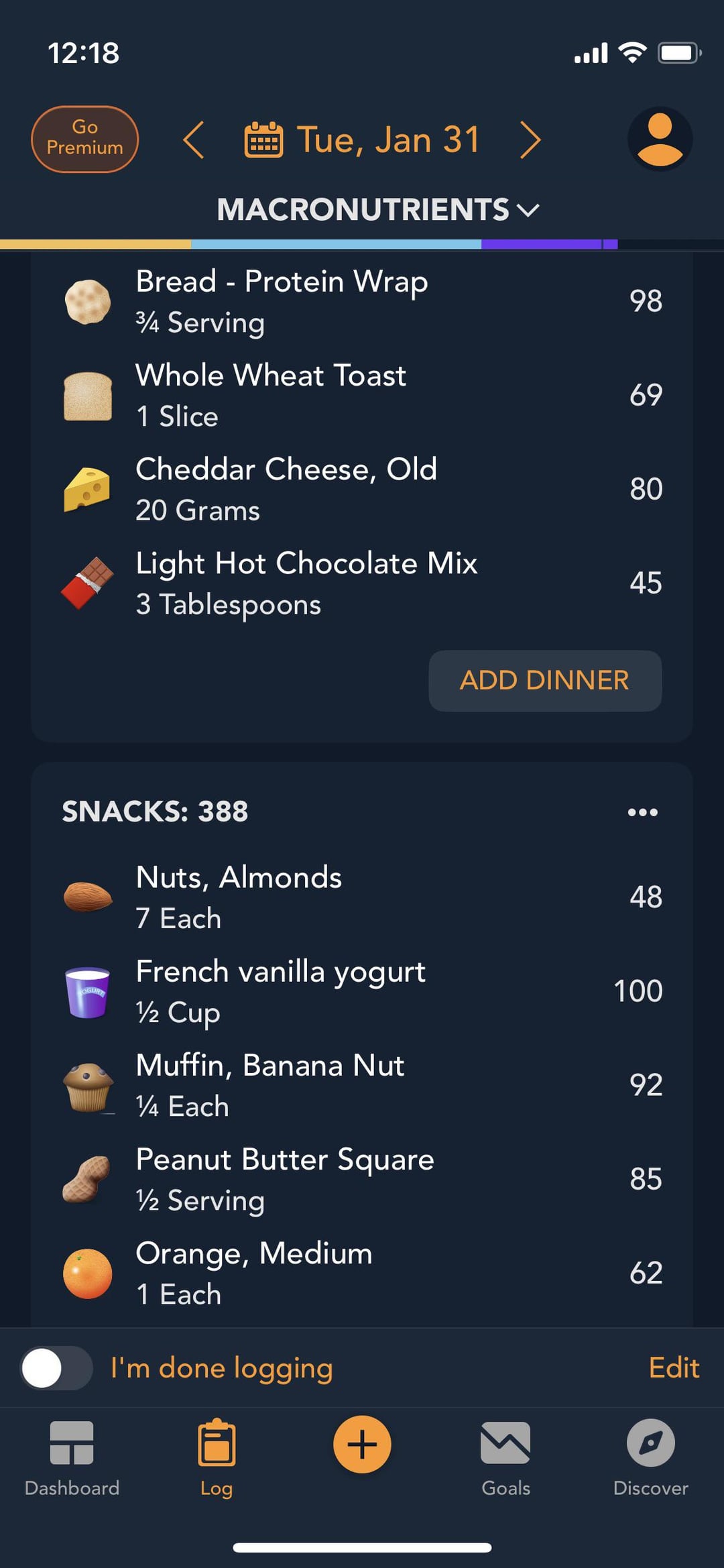The image size is (724, 1568).
Task: Tap Edit to modify the log
Action: [674, 1367]
